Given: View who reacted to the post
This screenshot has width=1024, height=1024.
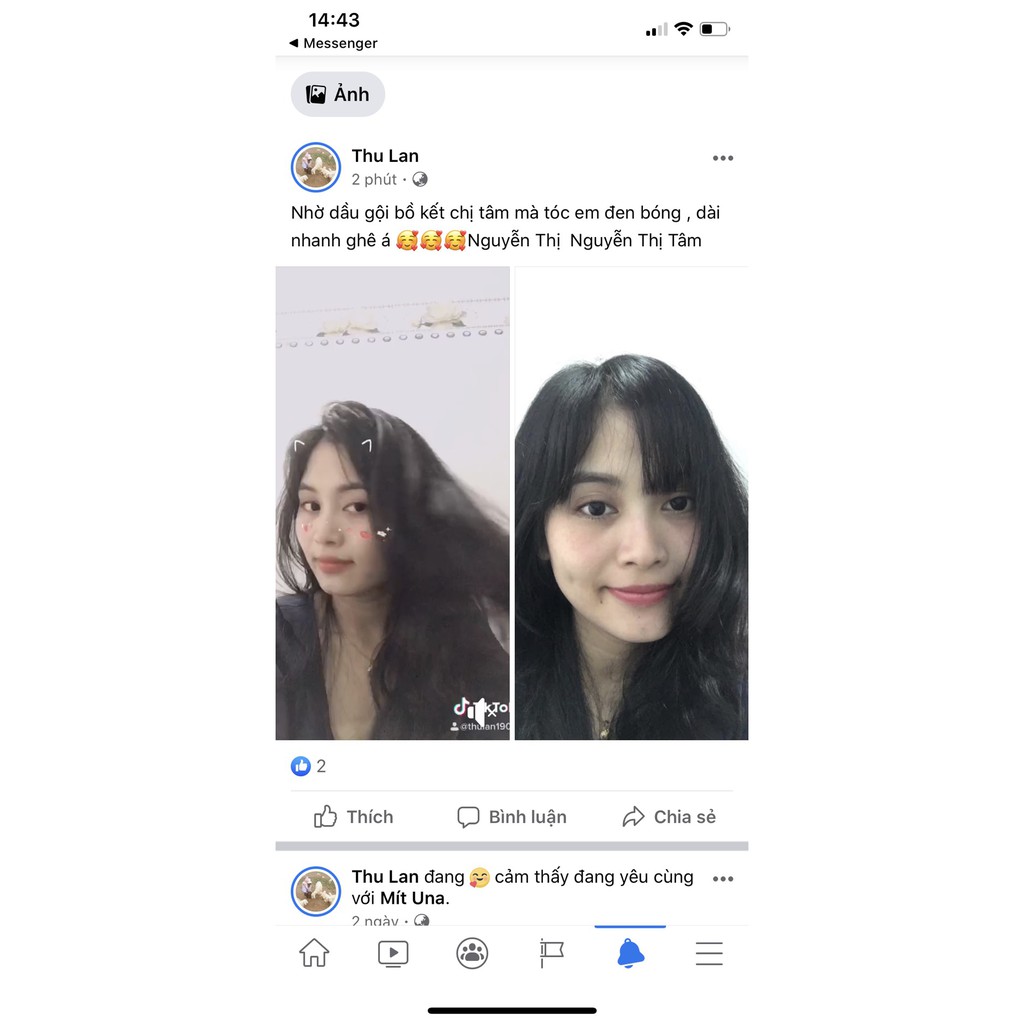Looking at the screenshot, I should point(308,766).
